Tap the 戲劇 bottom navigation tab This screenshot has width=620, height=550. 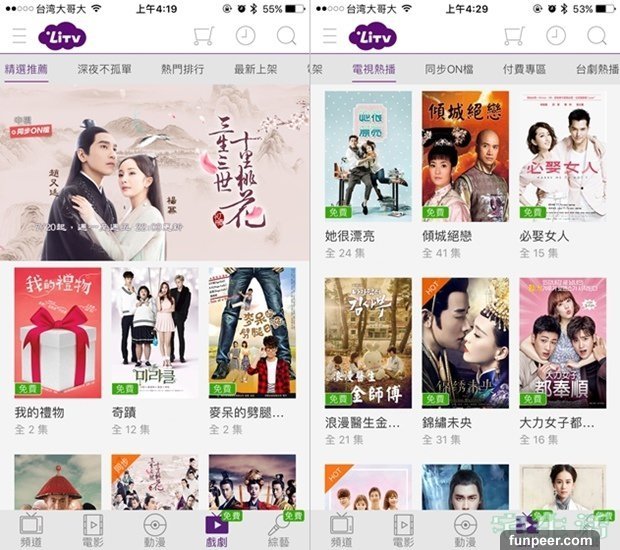point(217,529)
